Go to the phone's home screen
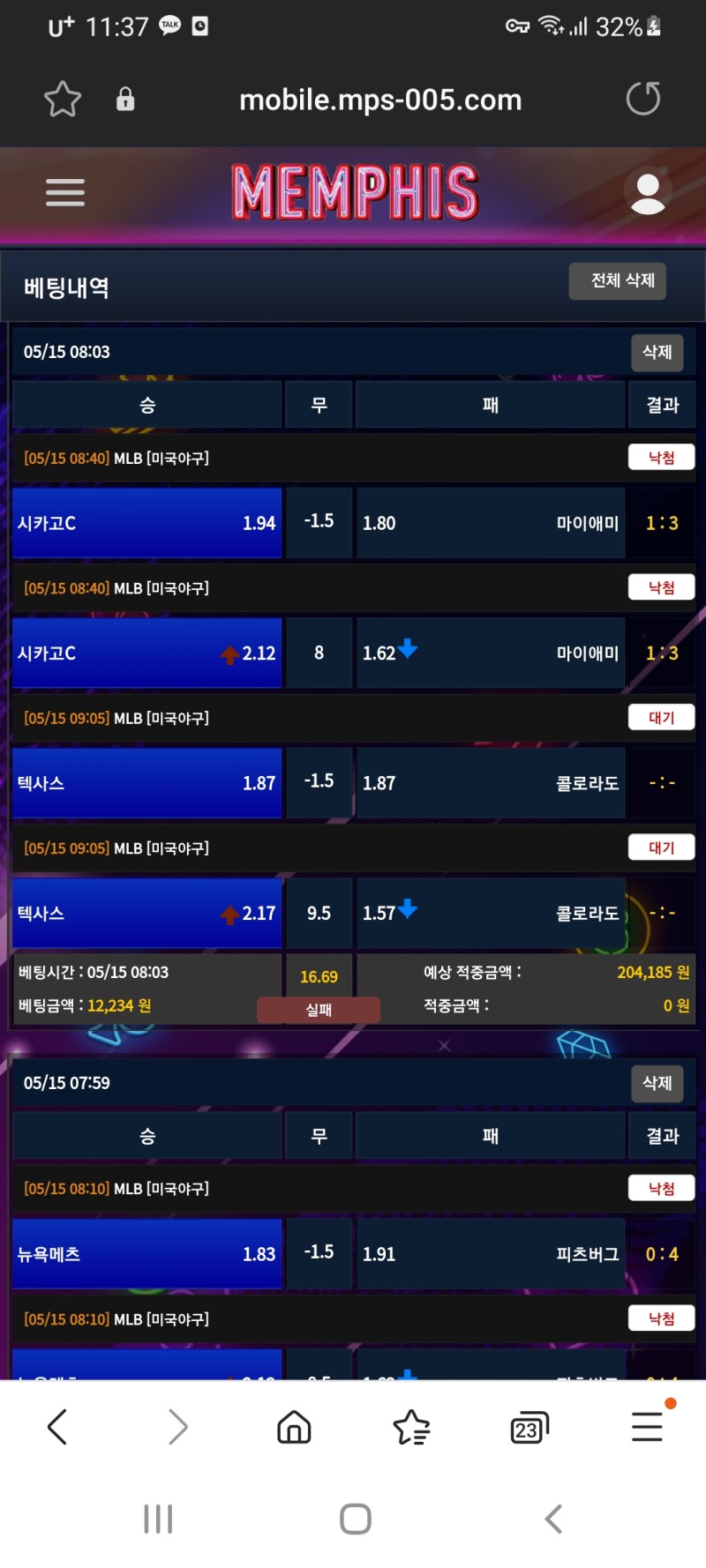Image resolution: width=706 pixels, height=1568 pixels. point(355,1519)
